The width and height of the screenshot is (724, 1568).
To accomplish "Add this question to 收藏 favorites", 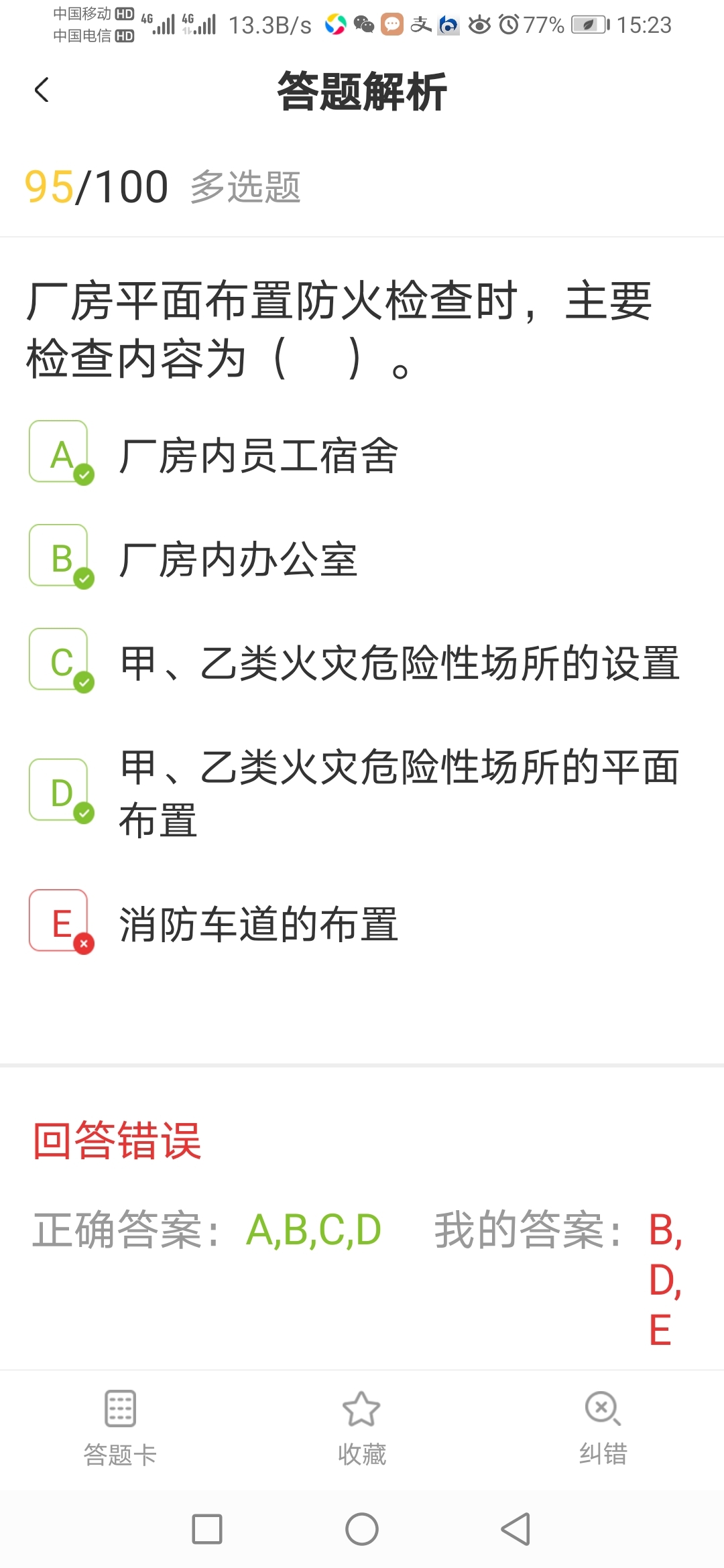I will coord(361,1427).
